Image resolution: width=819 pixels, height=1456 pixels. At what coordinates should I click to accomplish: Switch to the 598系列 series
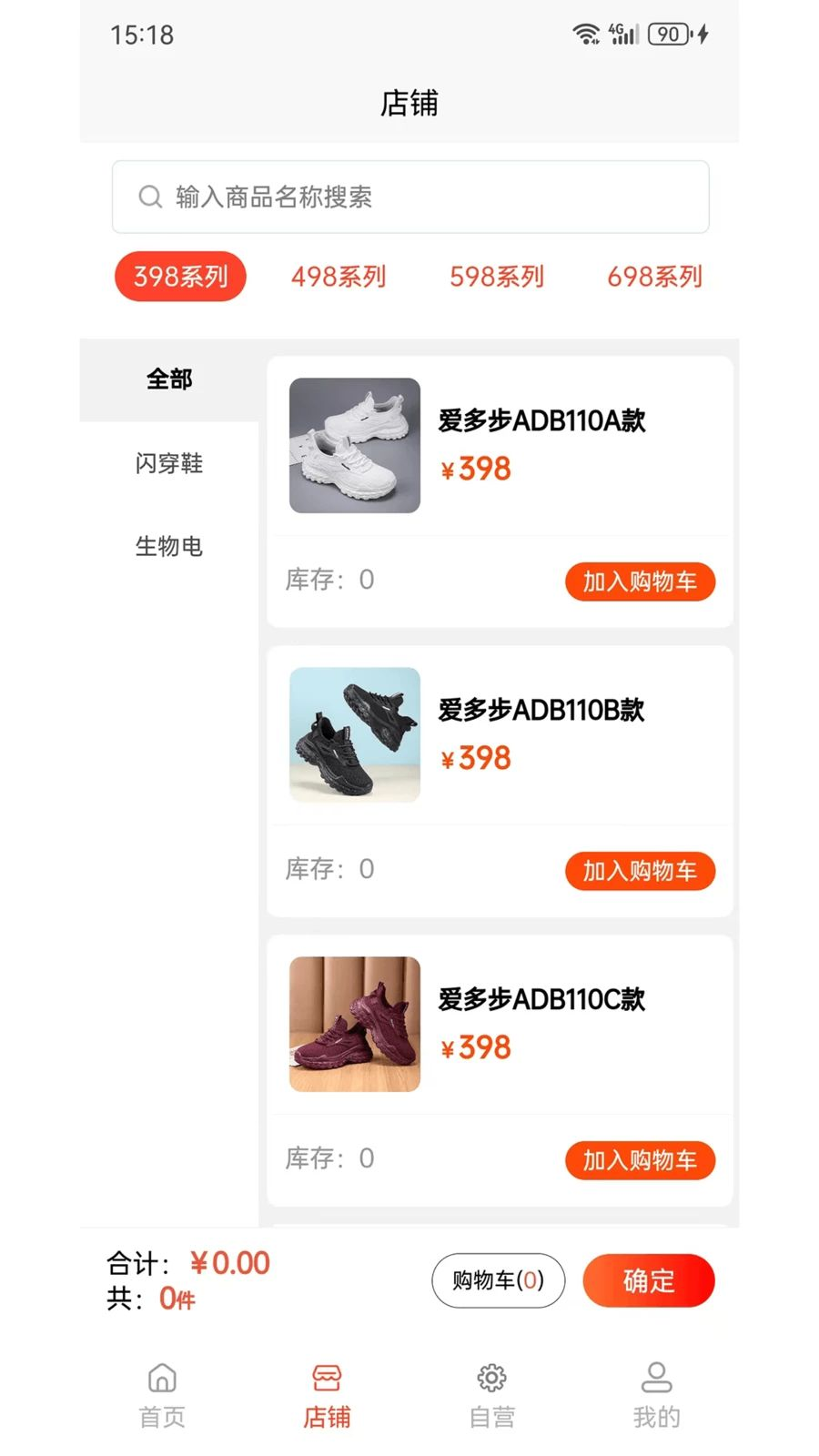pos(497,276)
